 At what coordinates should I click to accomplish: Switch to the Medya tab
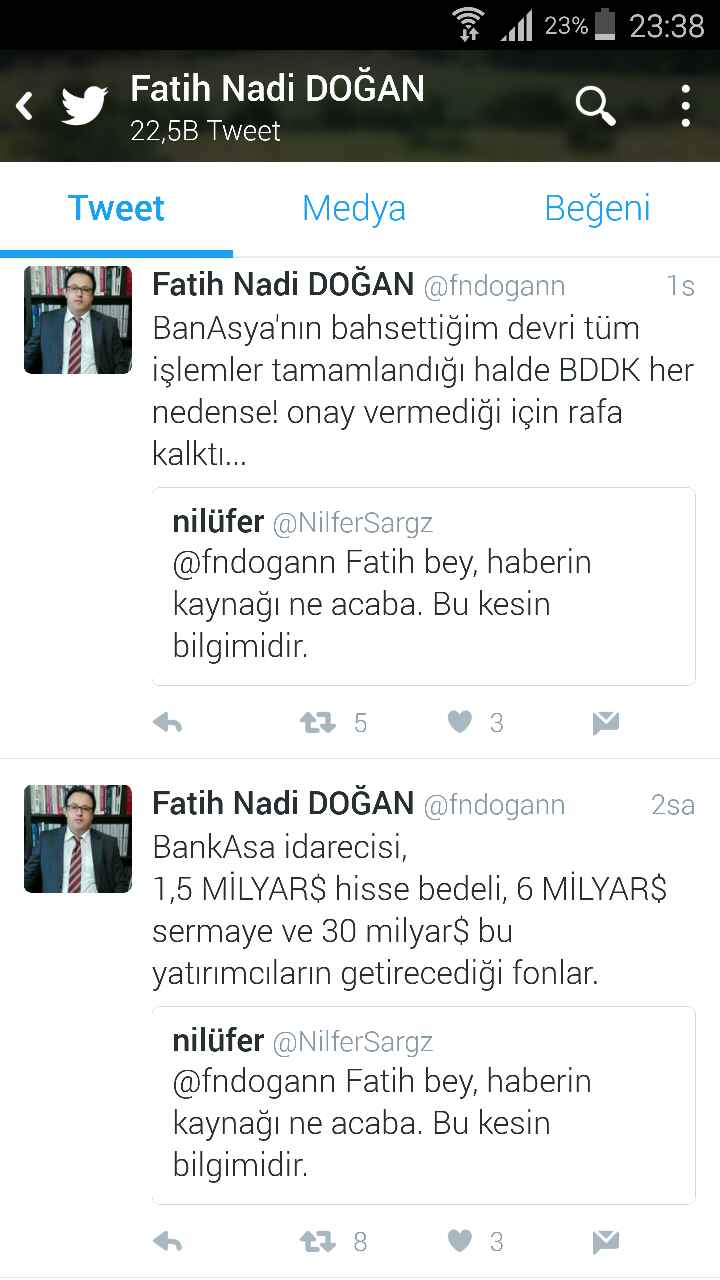click(354, 209)
